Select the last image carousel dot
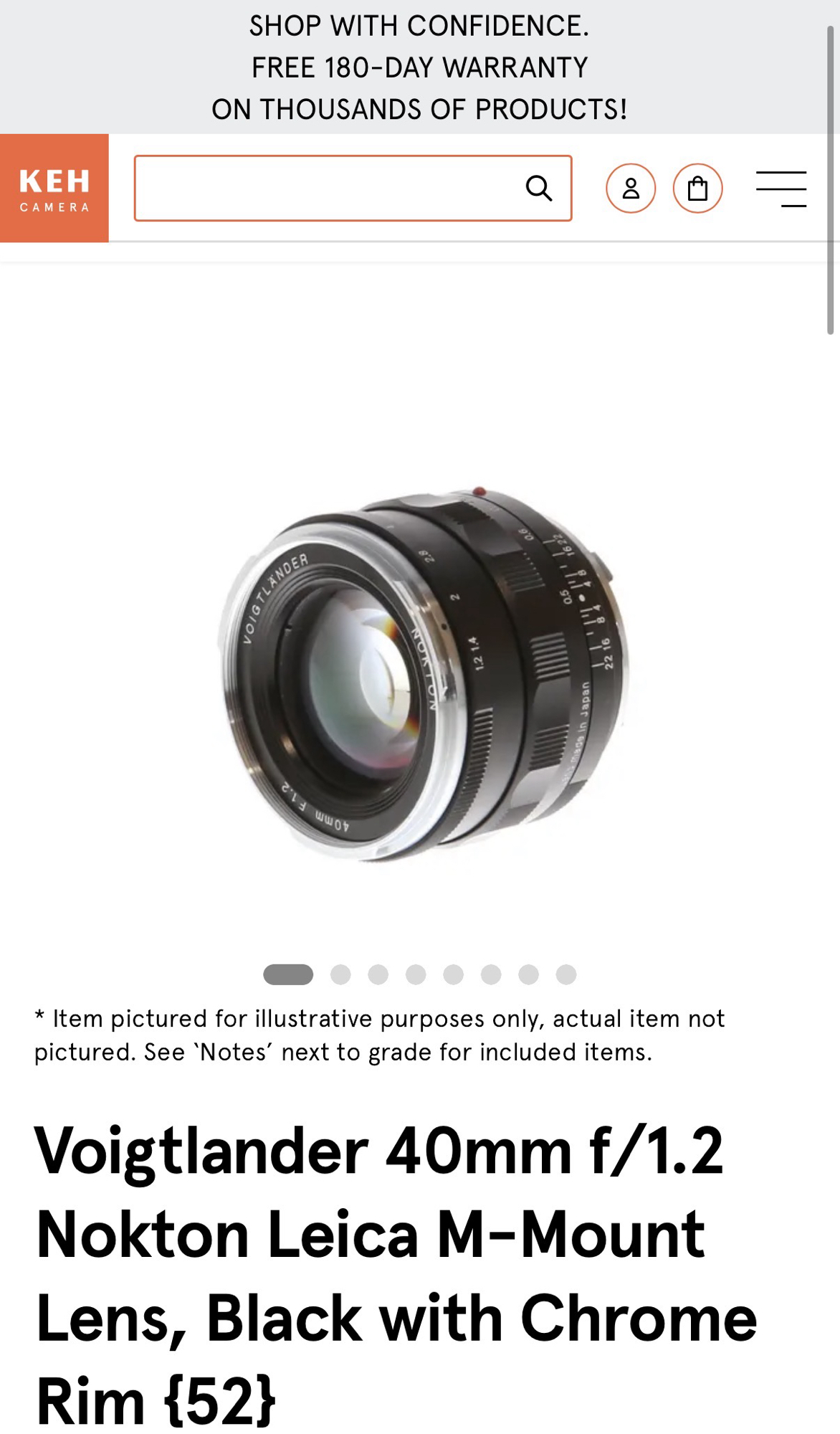Image resolution: width=840 pixels, height=1434 pixels. click(566, 974)
